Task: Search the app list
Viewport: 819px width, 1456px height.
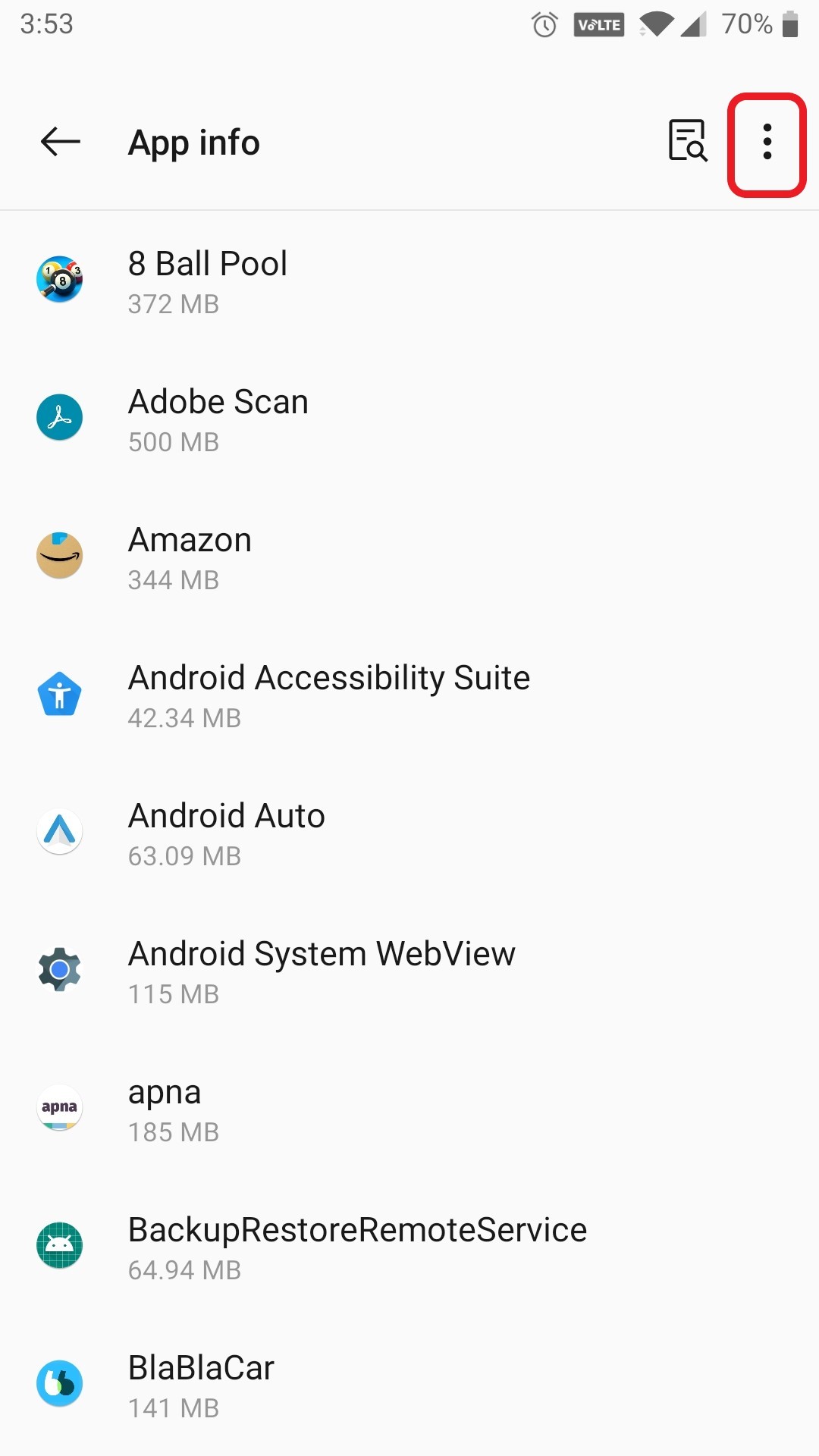Action: tap(687, 141)
